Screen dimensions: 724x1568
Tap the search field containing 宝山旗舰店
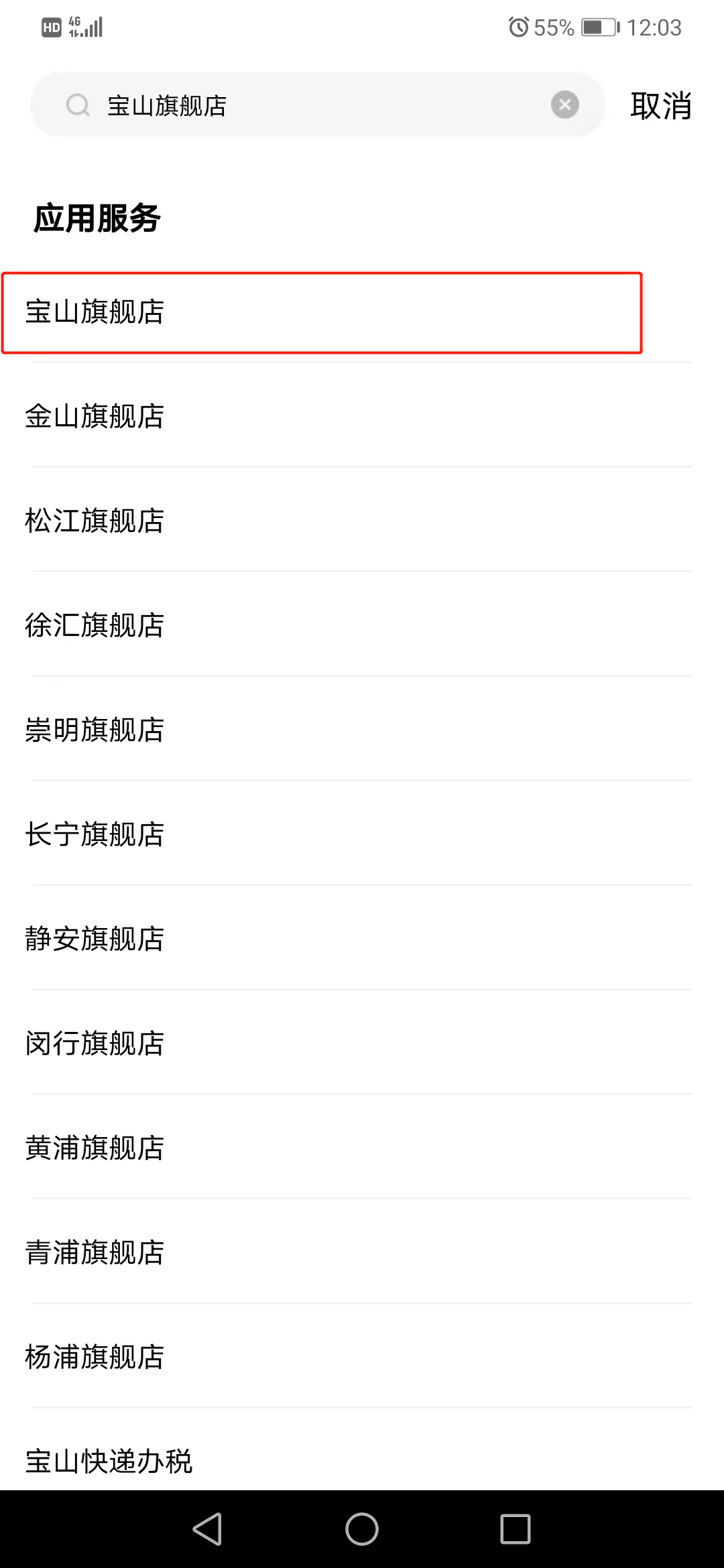(x=317, y=105)
